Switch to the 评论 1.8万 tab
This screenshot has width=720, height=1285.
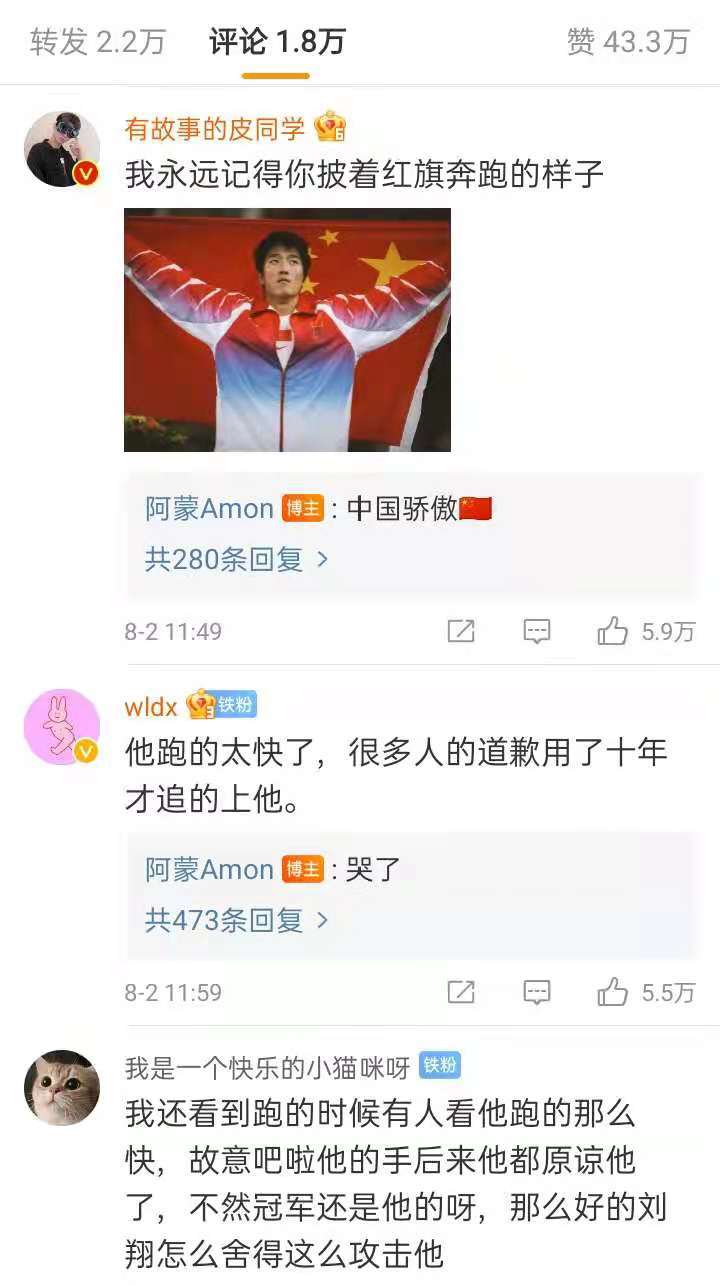coord(277,42)
